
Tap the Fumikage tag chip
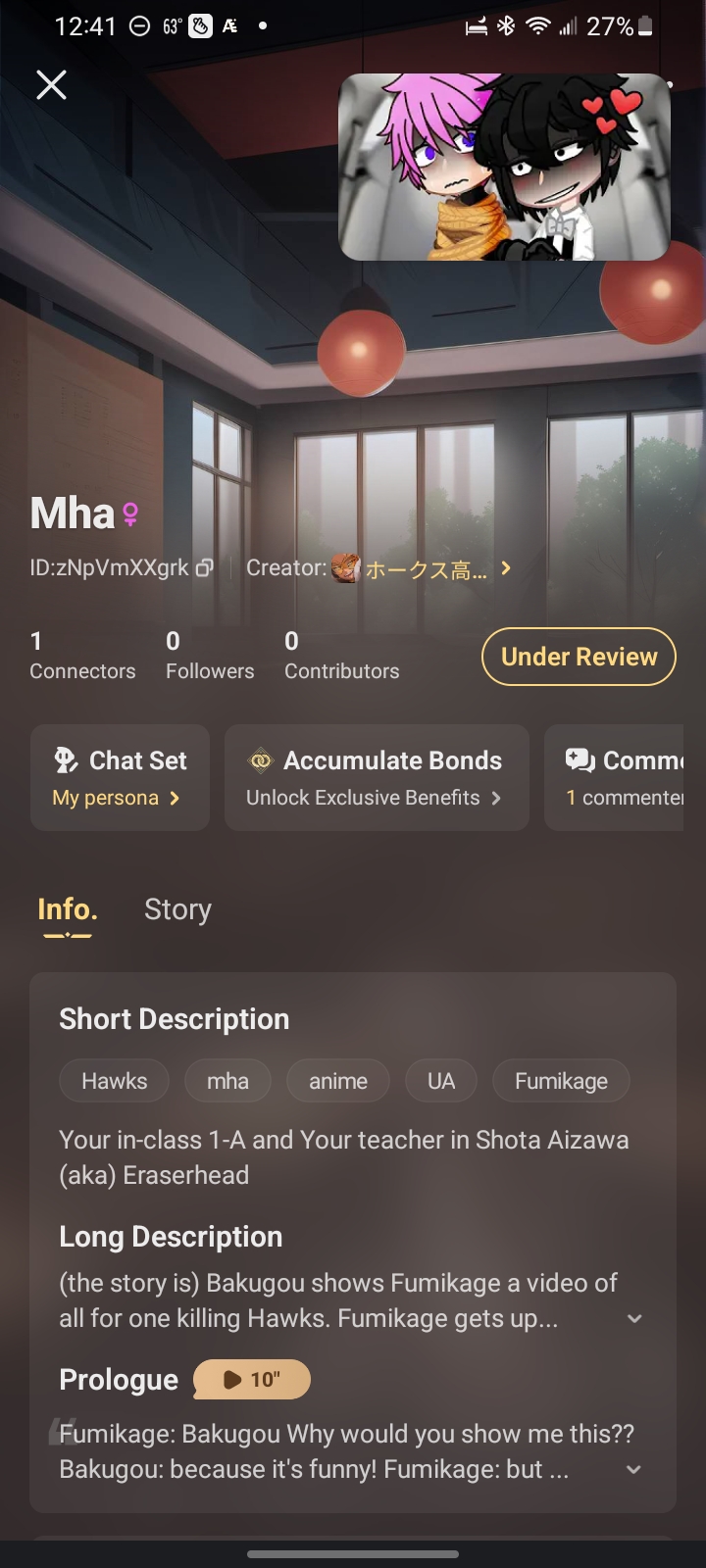coord(561,1081)
